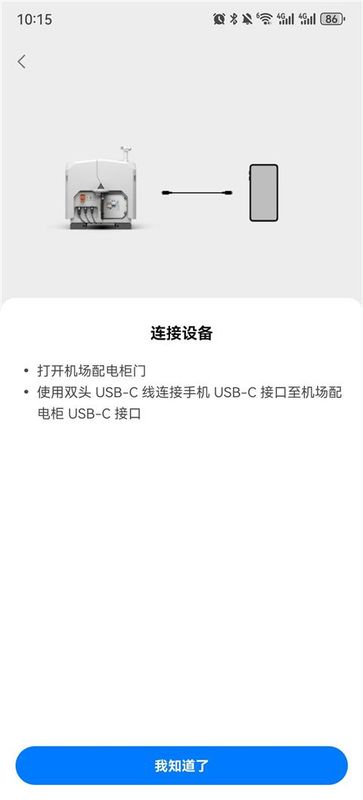Go back using the top-left arrow
The width and height of the screenshot is (363, 800).
tap(21, 62)
